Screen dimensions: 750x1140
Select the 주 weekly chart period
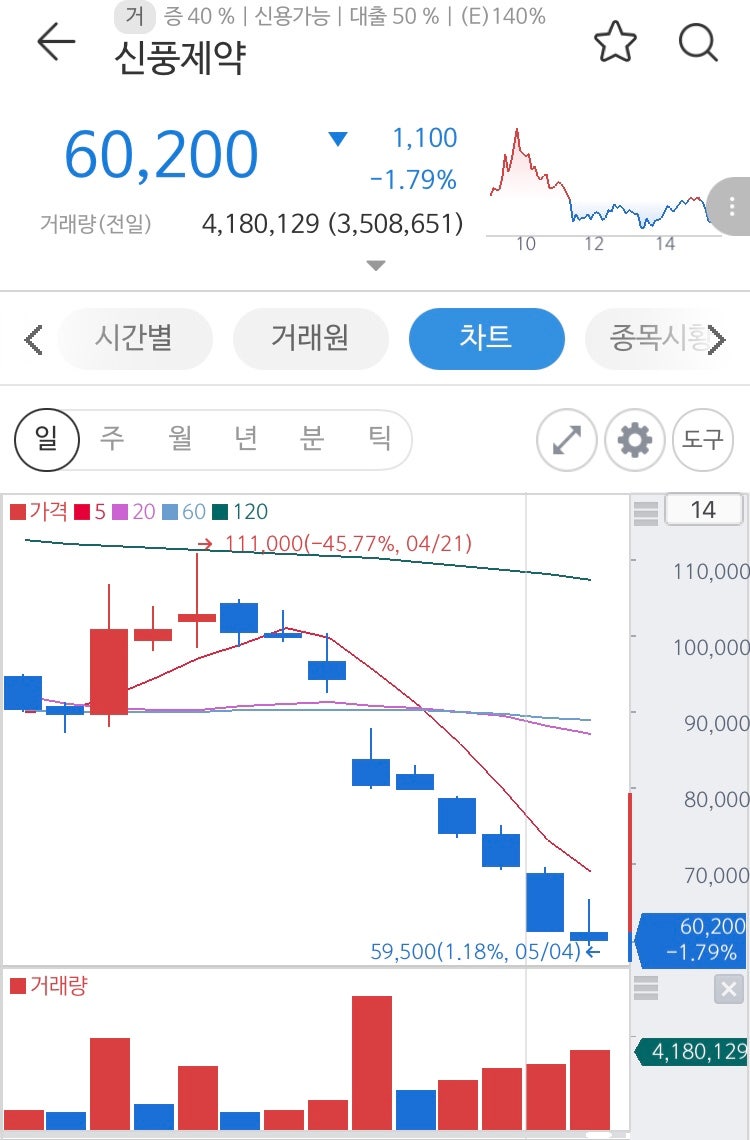point(110,440)
